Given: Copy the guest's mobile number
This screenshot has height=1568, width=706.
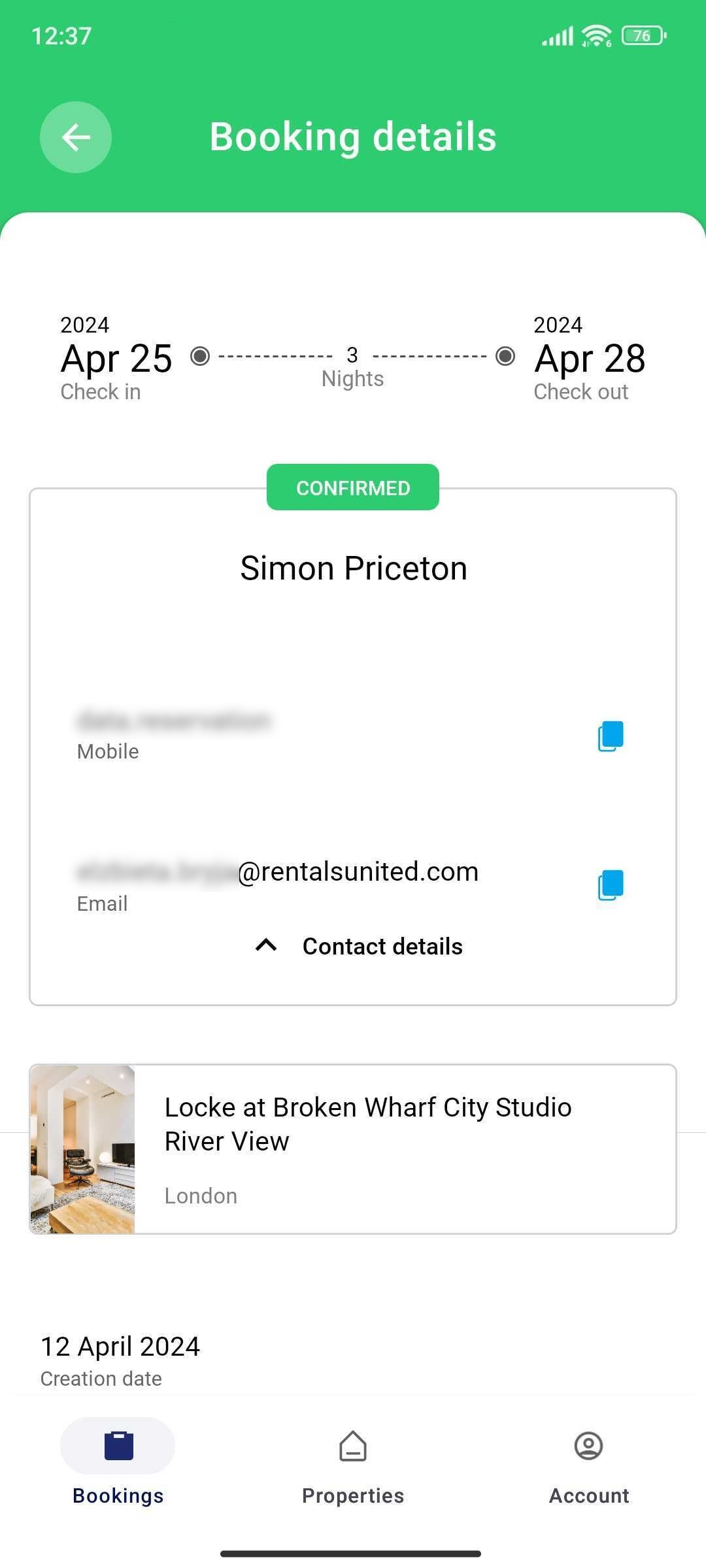Looking at the screenshot, I should [611, 736].
